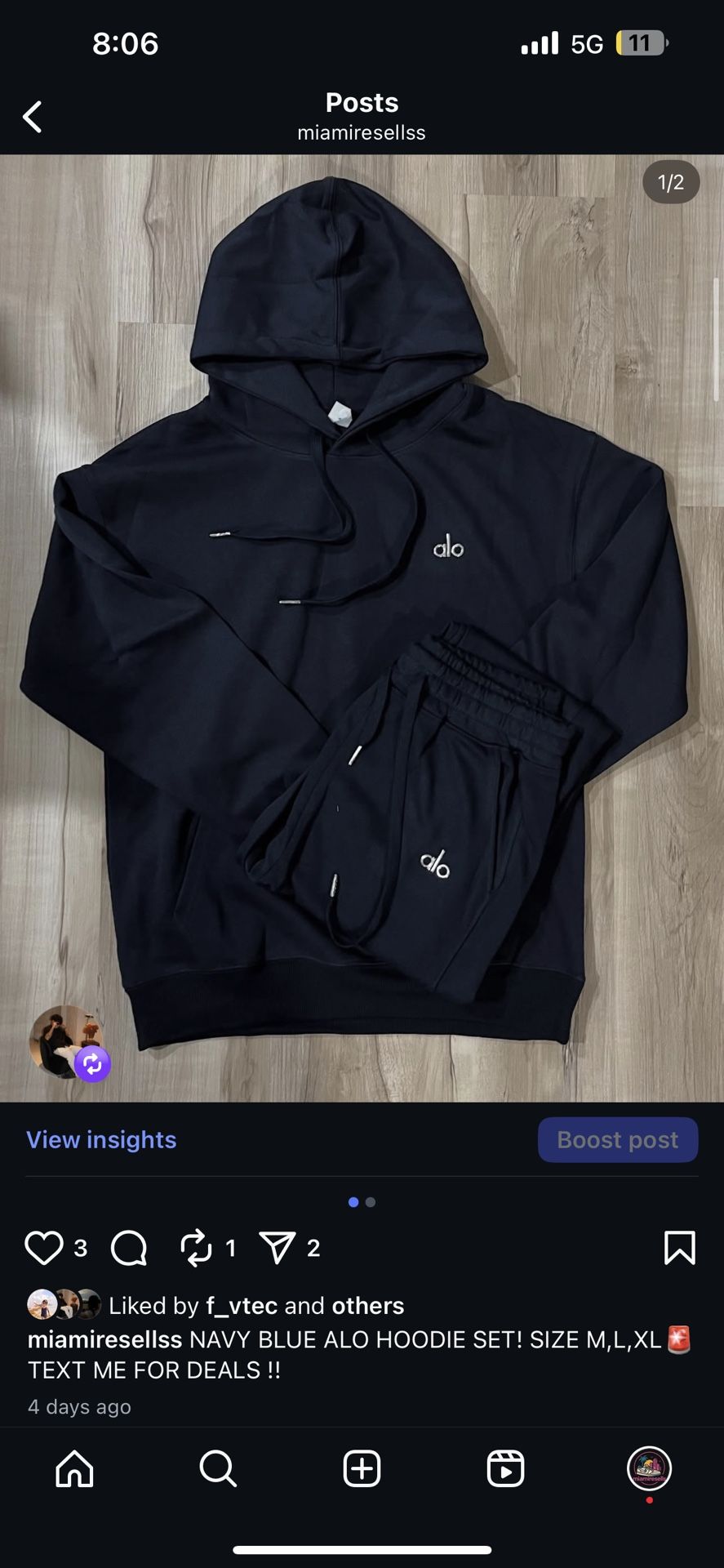Tap the 1/2 image counter overlay

click(670, 182)
